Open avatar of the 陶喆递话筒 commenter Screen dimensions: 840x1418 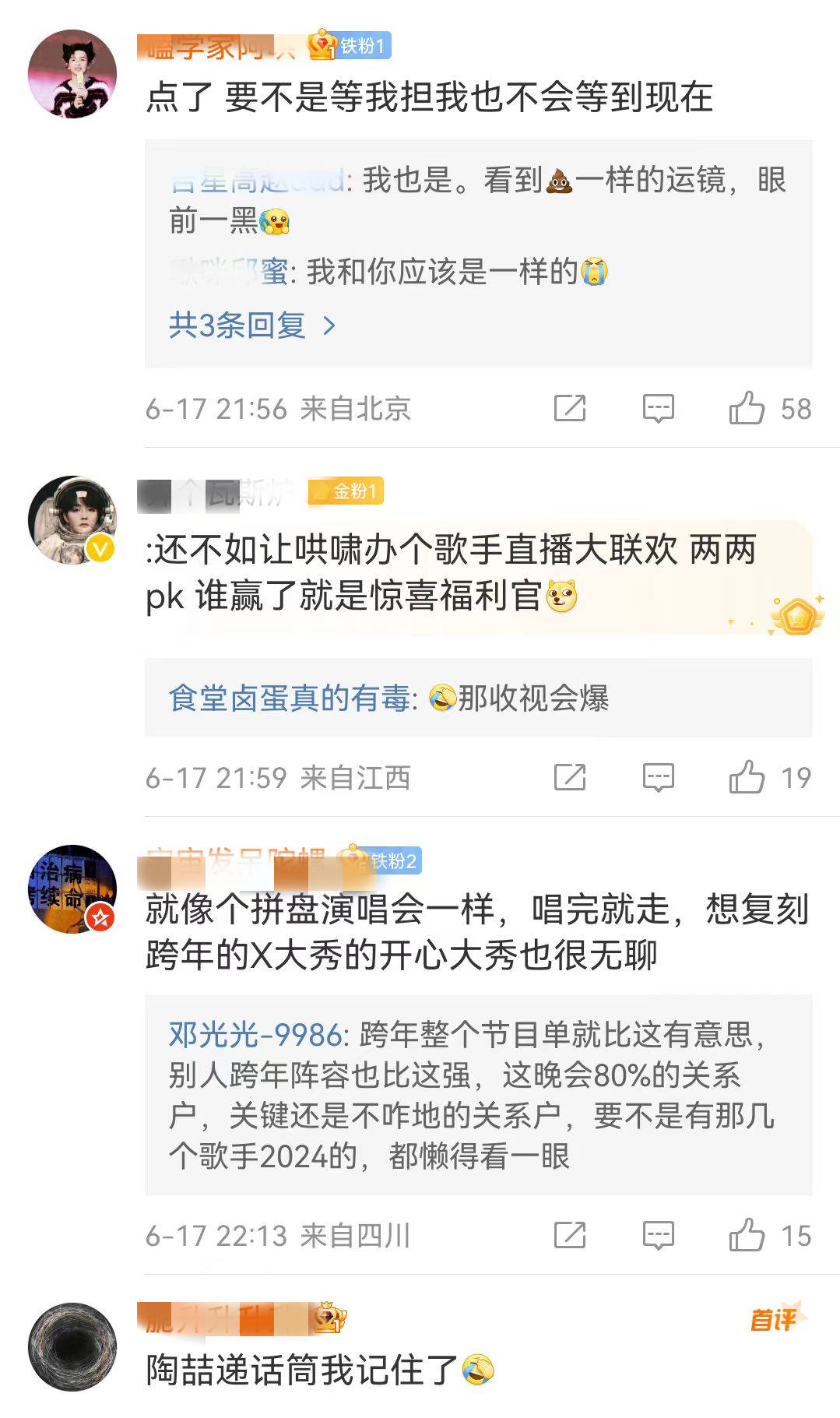pos(72,1346)
